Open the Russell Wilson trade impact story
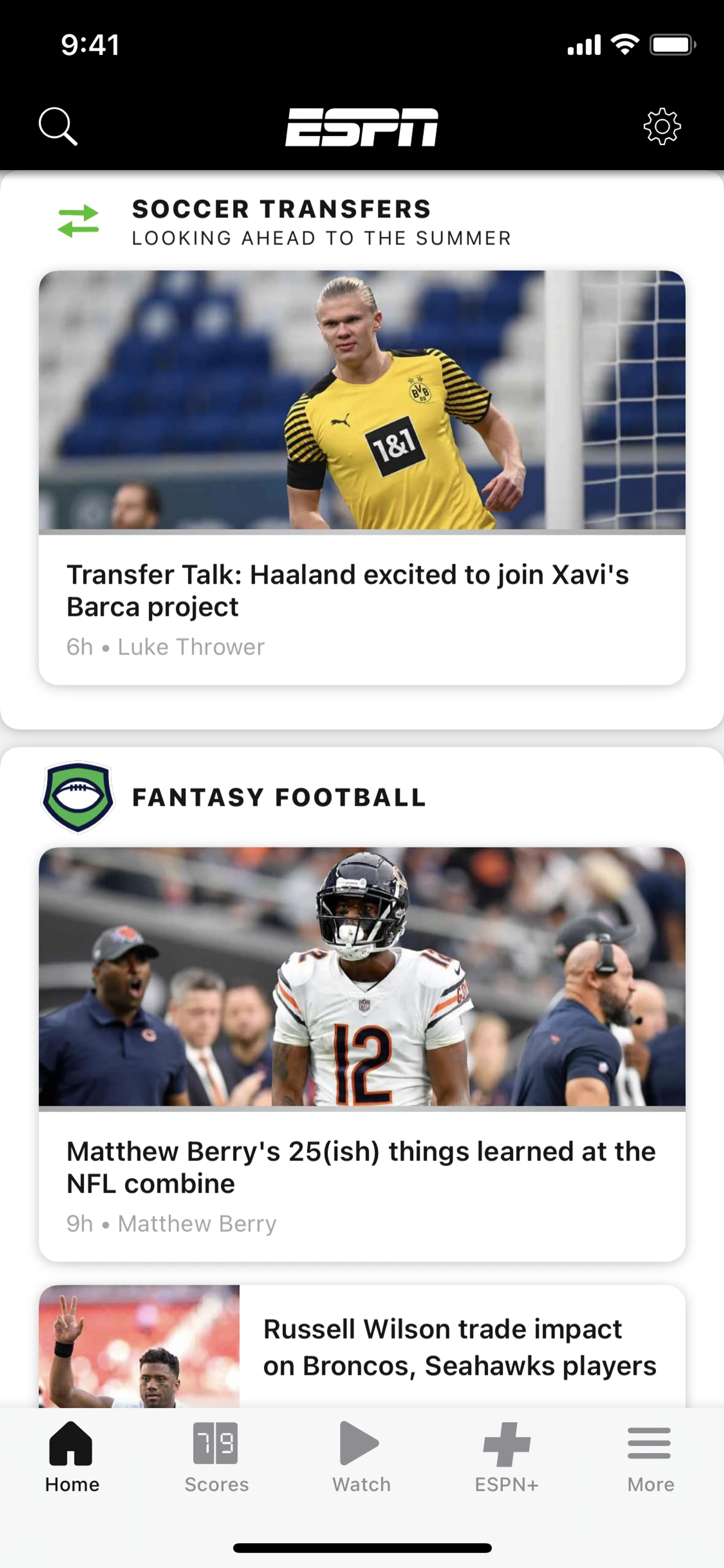Viewport: 724px width, 1568px height. coord(459,1347)
